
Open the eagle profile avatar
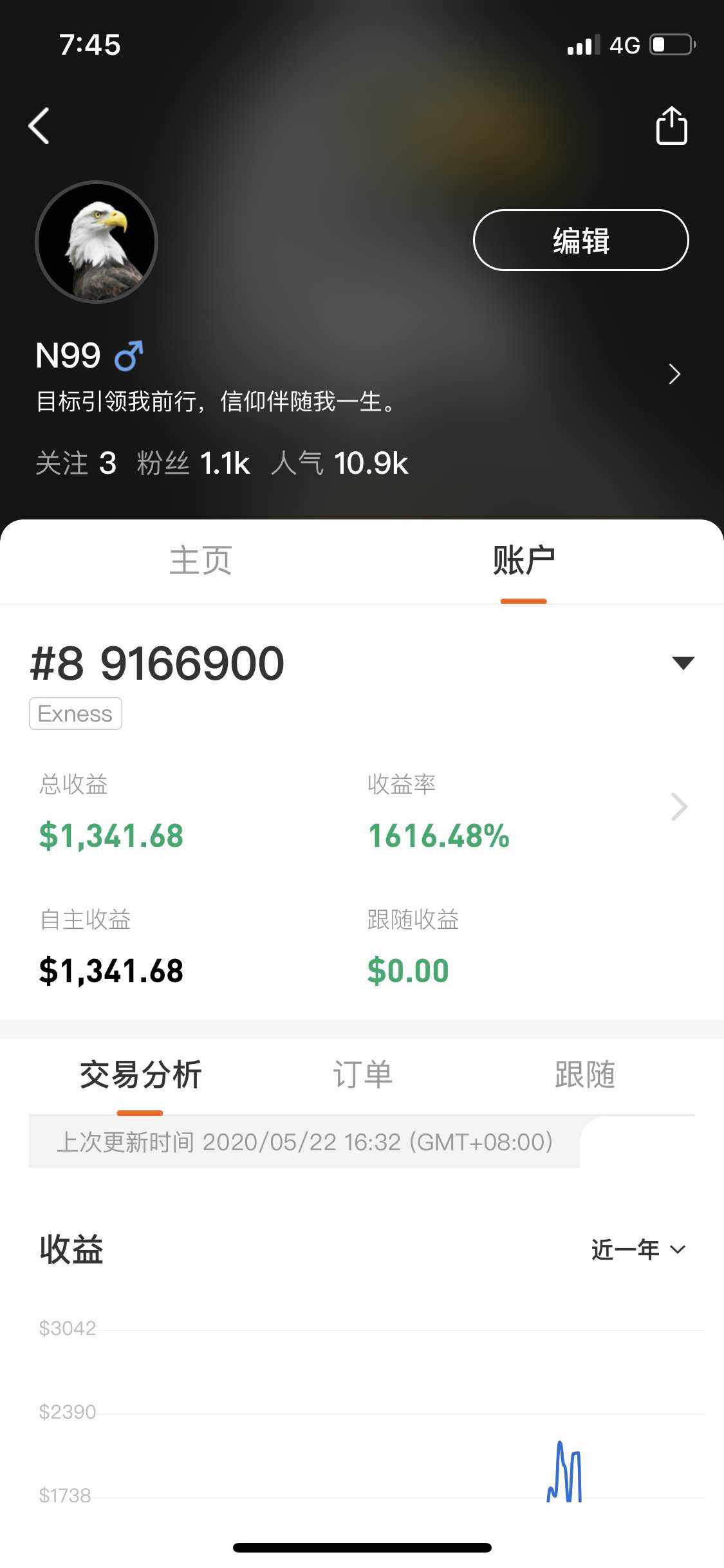tap(97, 242)
